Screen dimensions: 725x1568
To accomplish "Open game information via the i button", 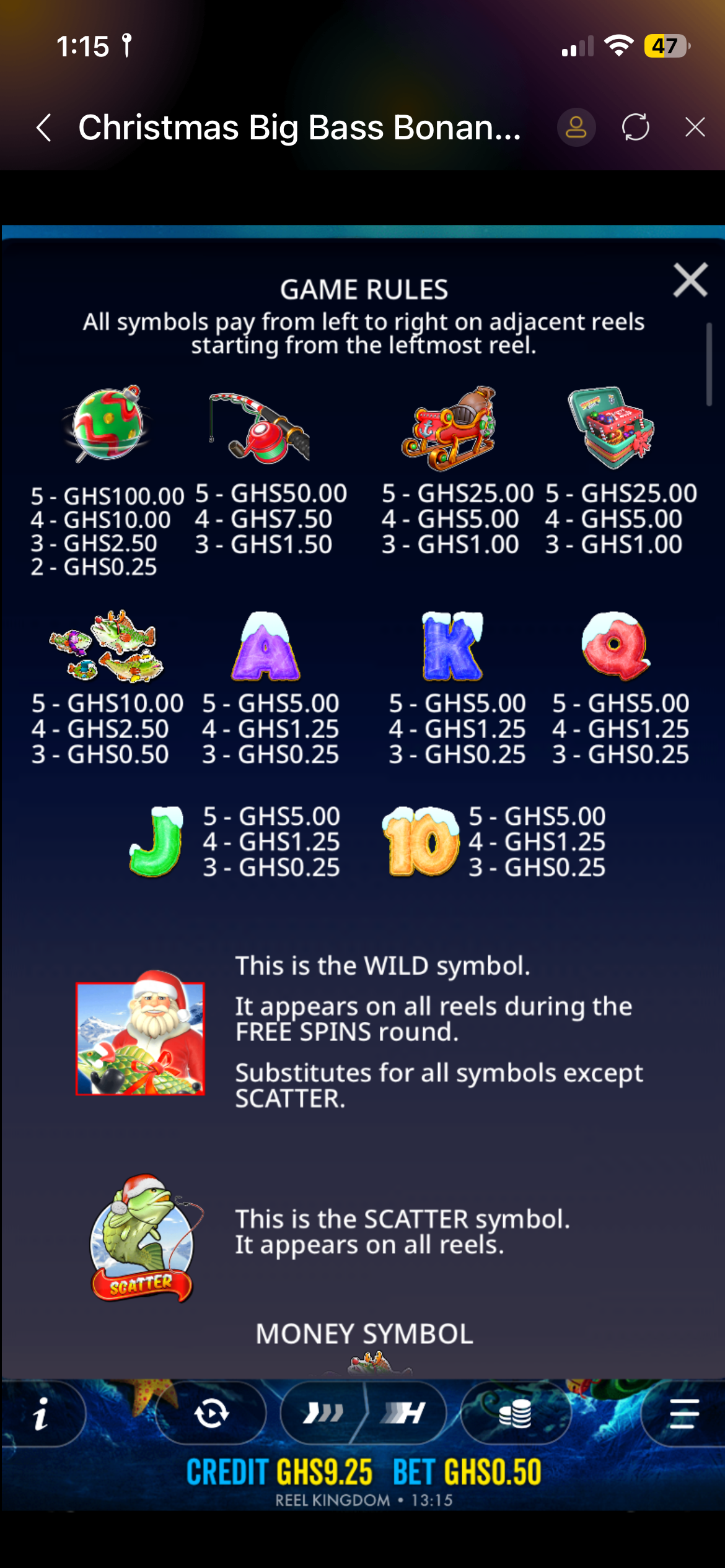I will click(x=41, y=1414).
